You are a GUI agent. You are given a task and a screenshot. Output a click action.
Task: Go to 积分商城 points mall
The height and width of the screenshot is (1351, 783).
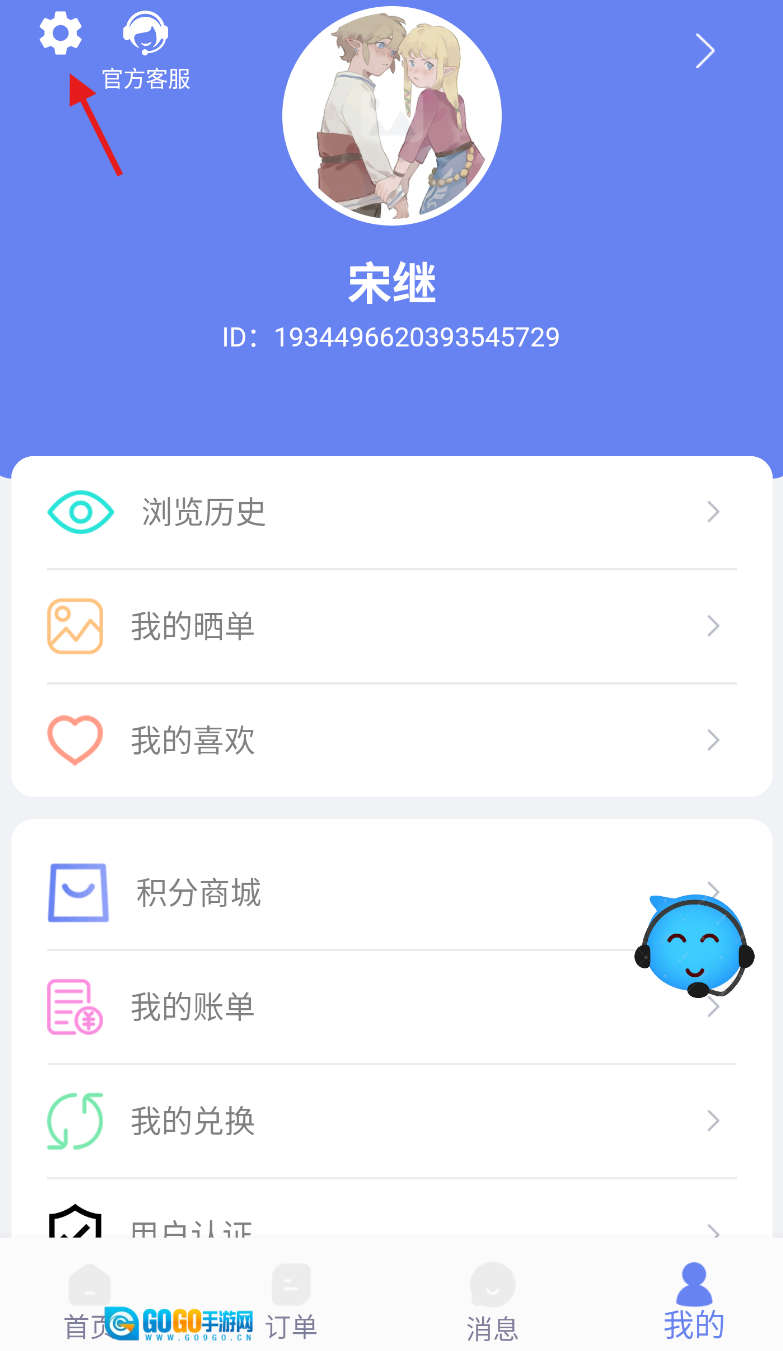(x=340, y=892)
